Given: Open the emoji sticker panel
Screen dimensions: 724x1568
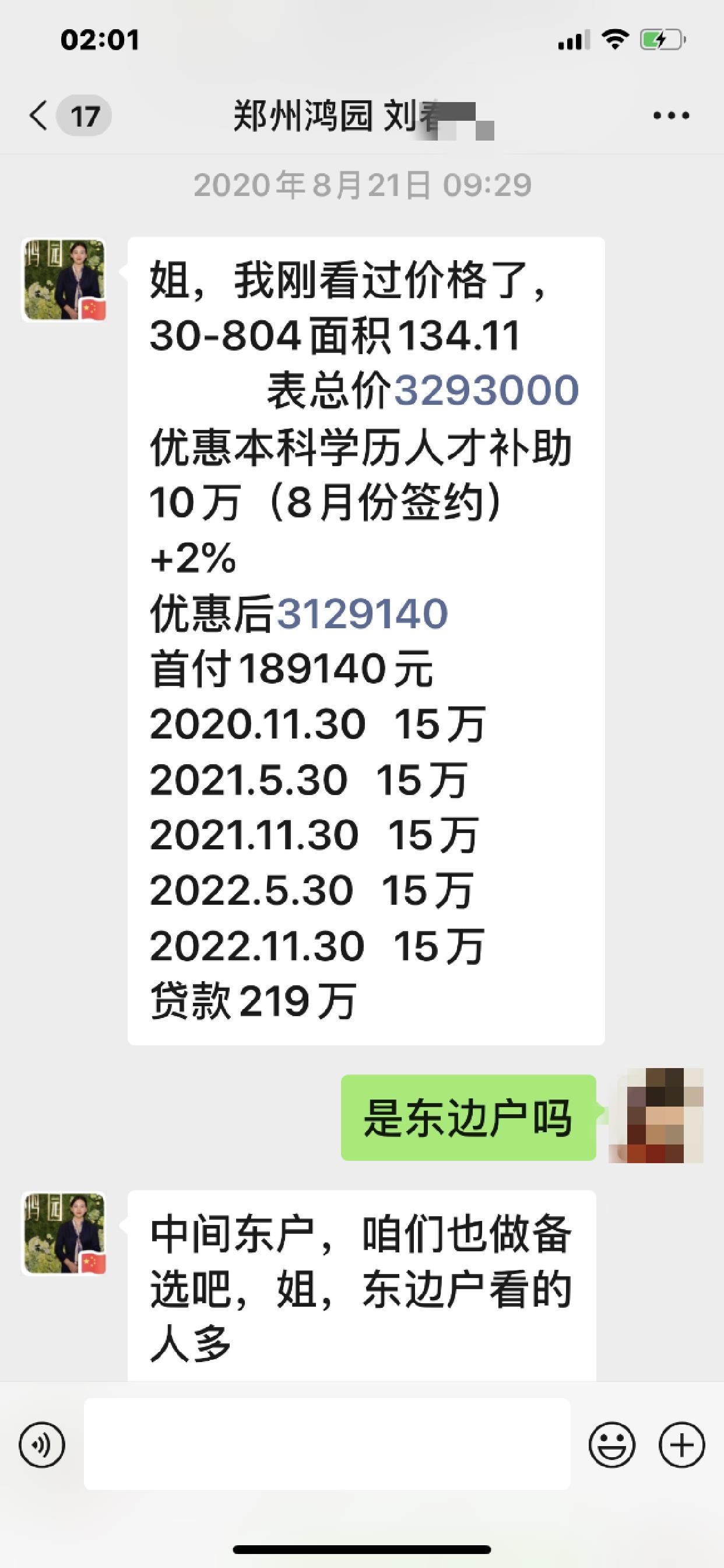Looking at the screenshot, I should (x=612, y=1444).
